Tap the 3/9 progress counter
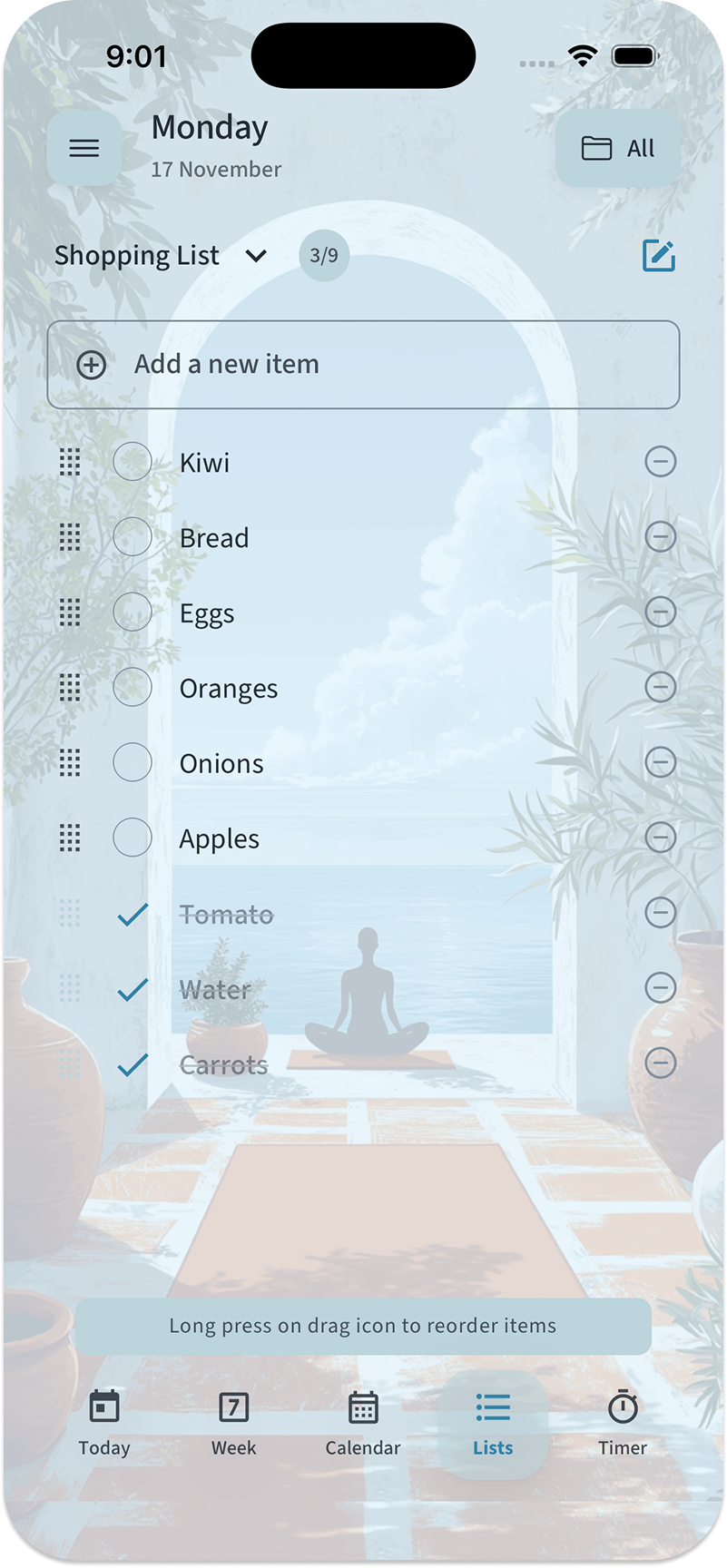The width and height of the screenshot is (727, 1568). tap(324, 255)
